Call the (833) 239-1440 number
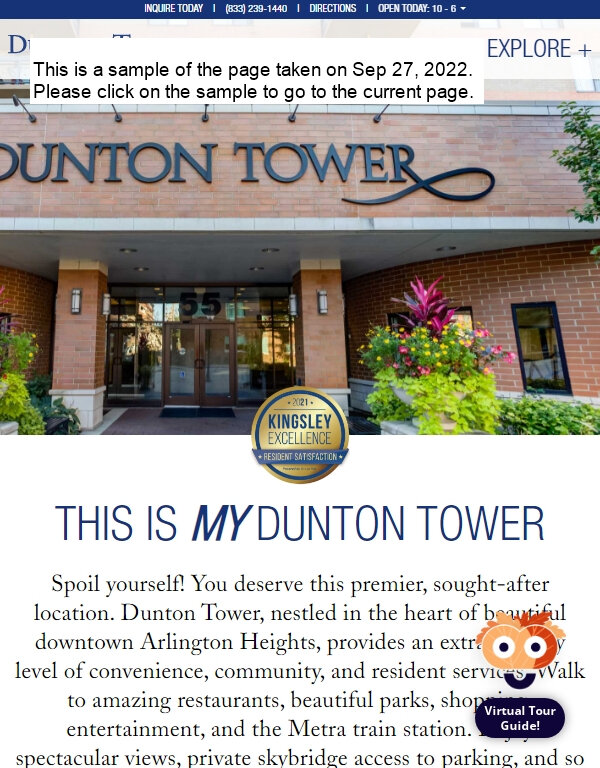 pyautogui.click(x=256, y=8)
